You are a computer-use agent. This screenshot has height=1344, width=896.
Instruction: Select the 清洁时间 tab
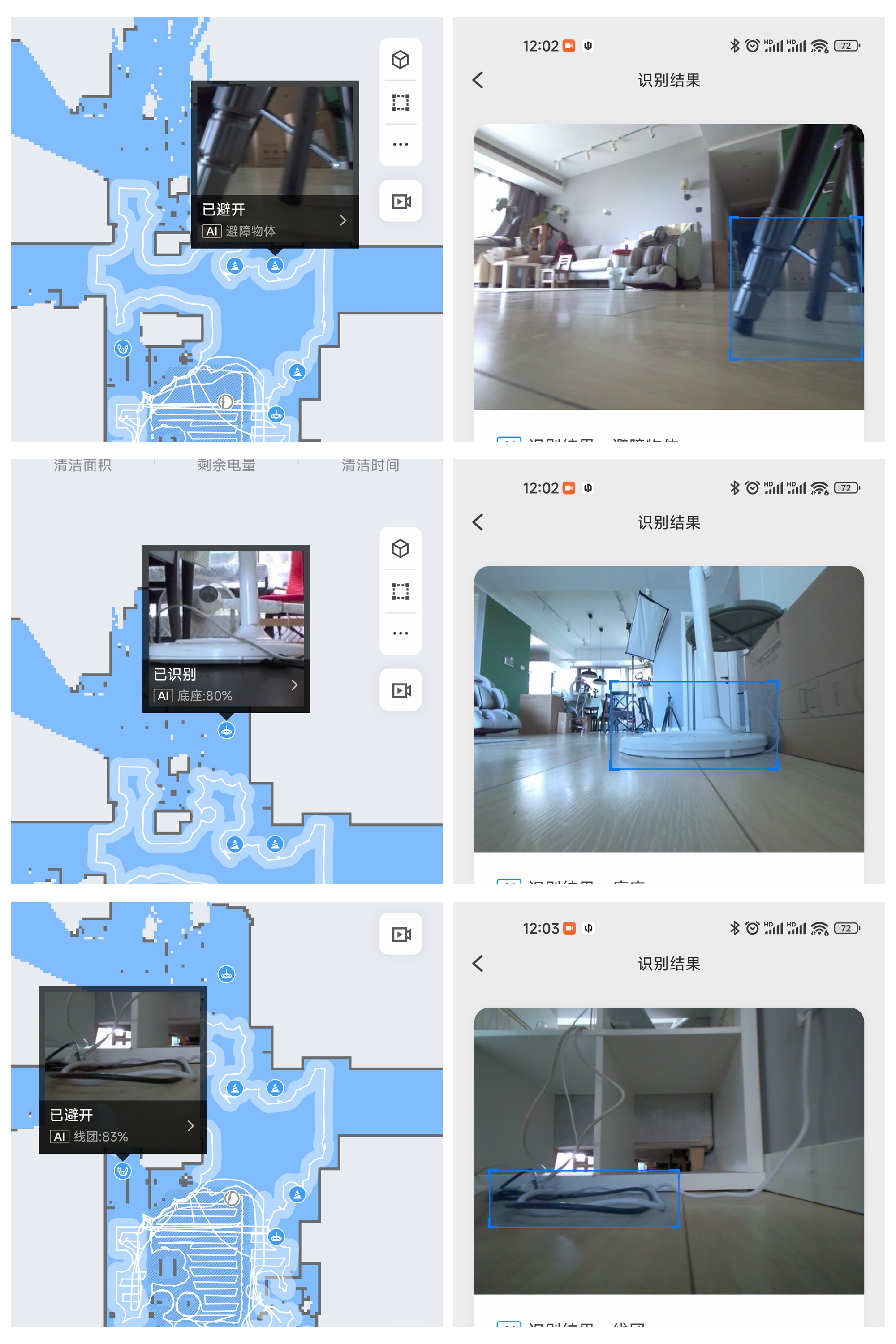(x=371, y=466)
